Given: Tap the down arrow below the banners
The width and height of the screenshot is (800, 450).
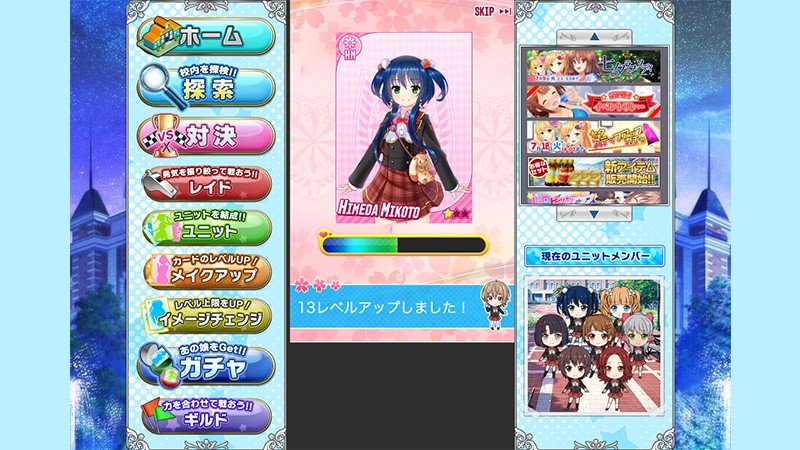Looking at the screenshot, I should click(593, 213).
